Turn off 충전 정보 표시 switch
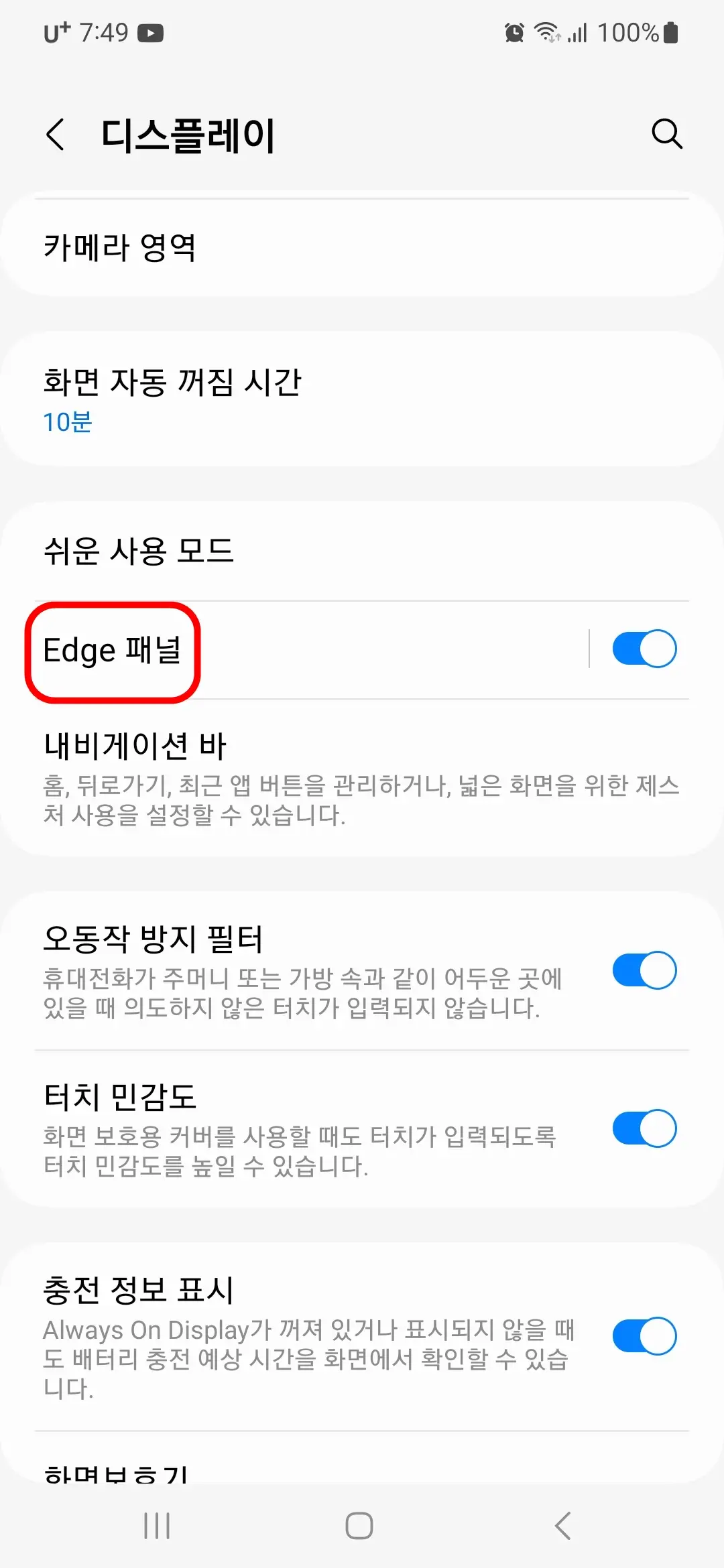 click(x=645, y=1335)
